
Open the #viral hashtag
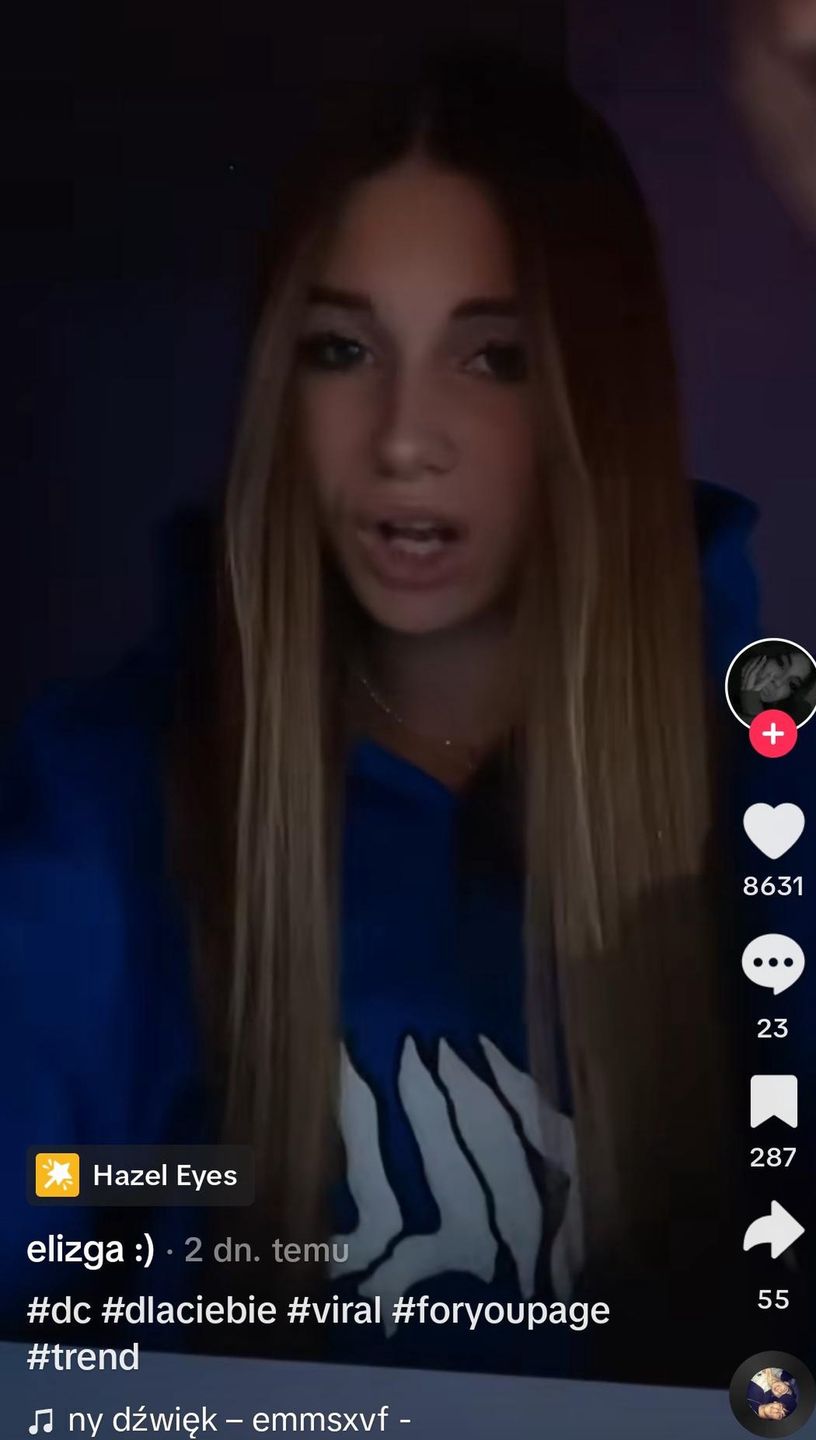pyautogui.click(x=334, y=1310)
